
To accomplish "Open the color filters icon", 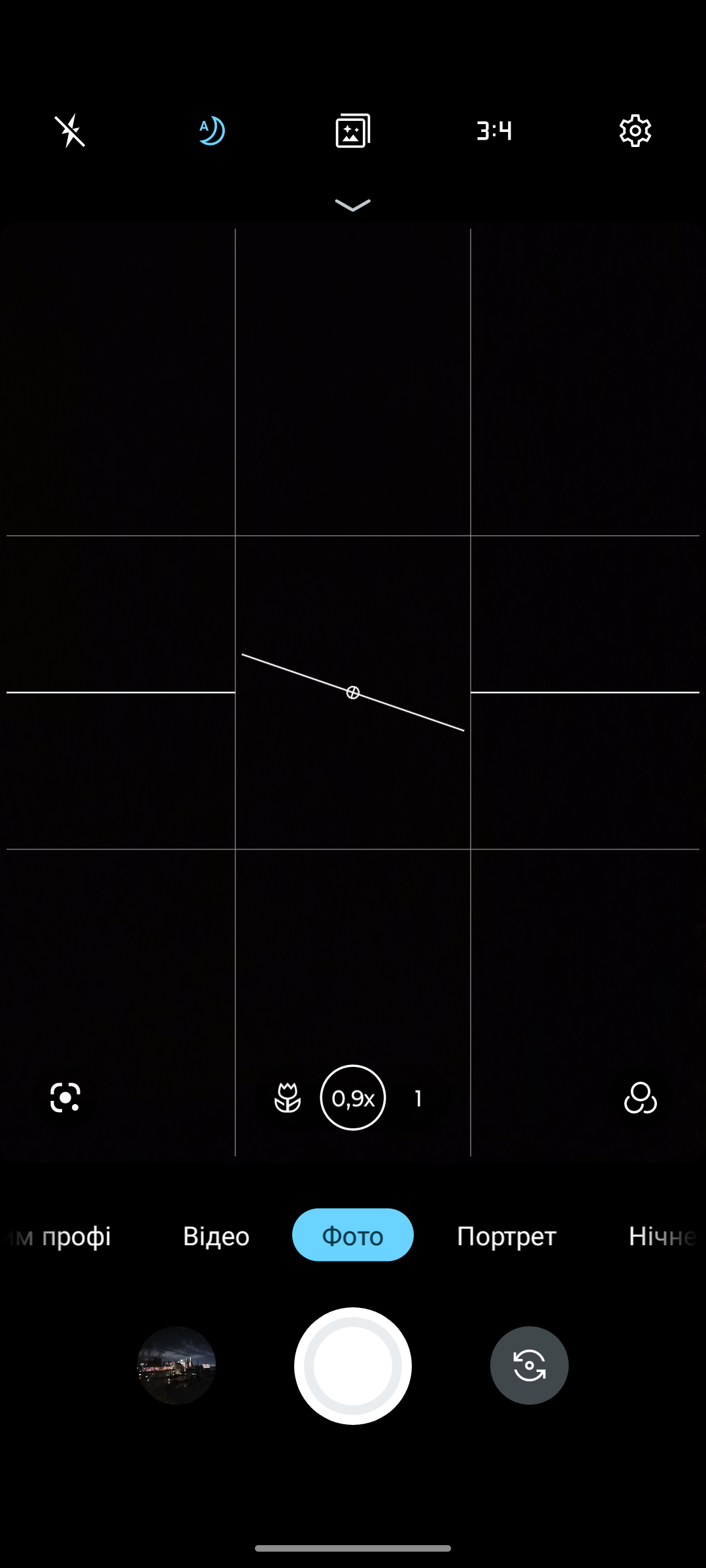I will 640,1098.
